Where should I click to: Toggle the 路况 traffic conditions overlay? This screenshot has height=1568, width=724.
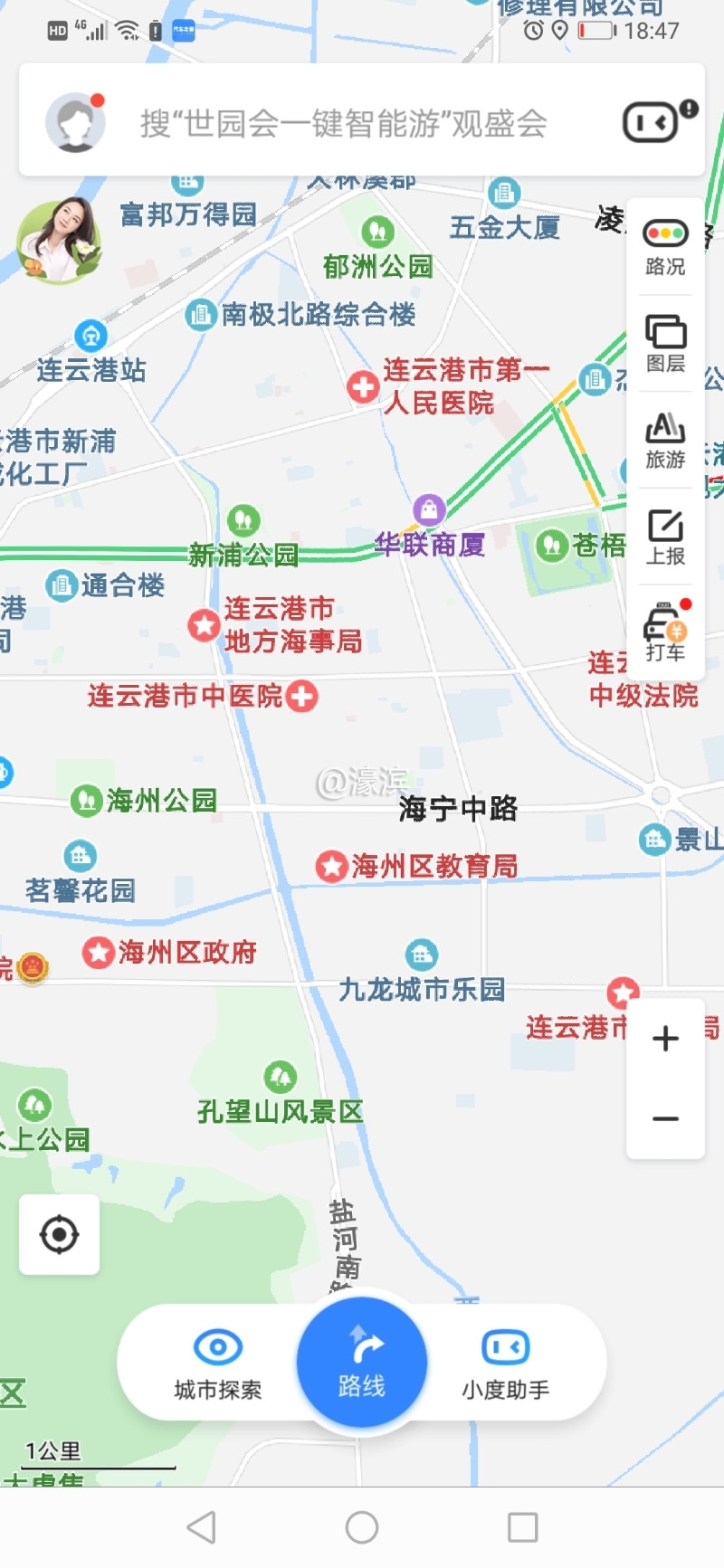663,244
